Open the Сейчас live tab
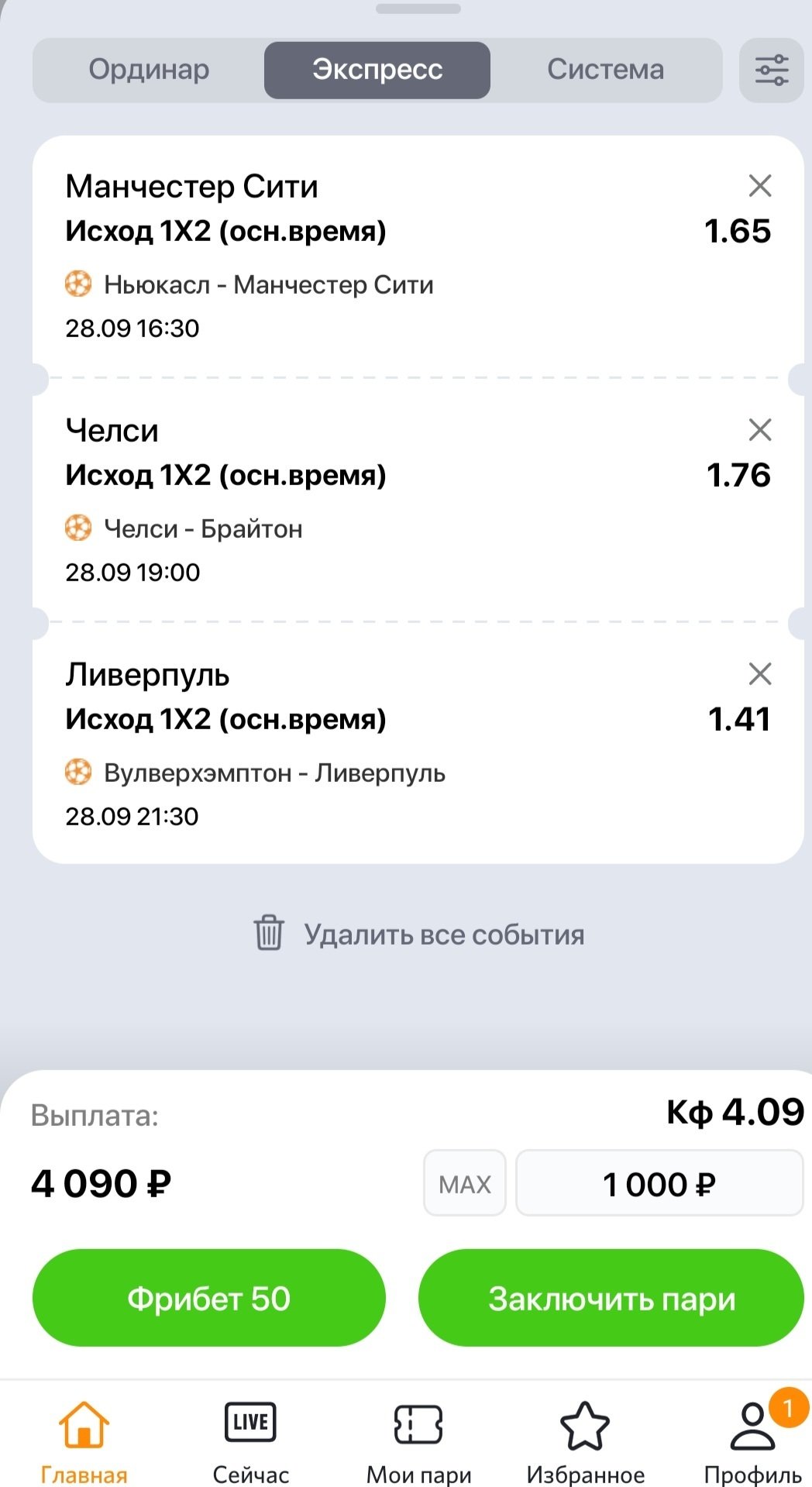Image resolution: width=812 pixels, height=1487 pixels. 250,1440
